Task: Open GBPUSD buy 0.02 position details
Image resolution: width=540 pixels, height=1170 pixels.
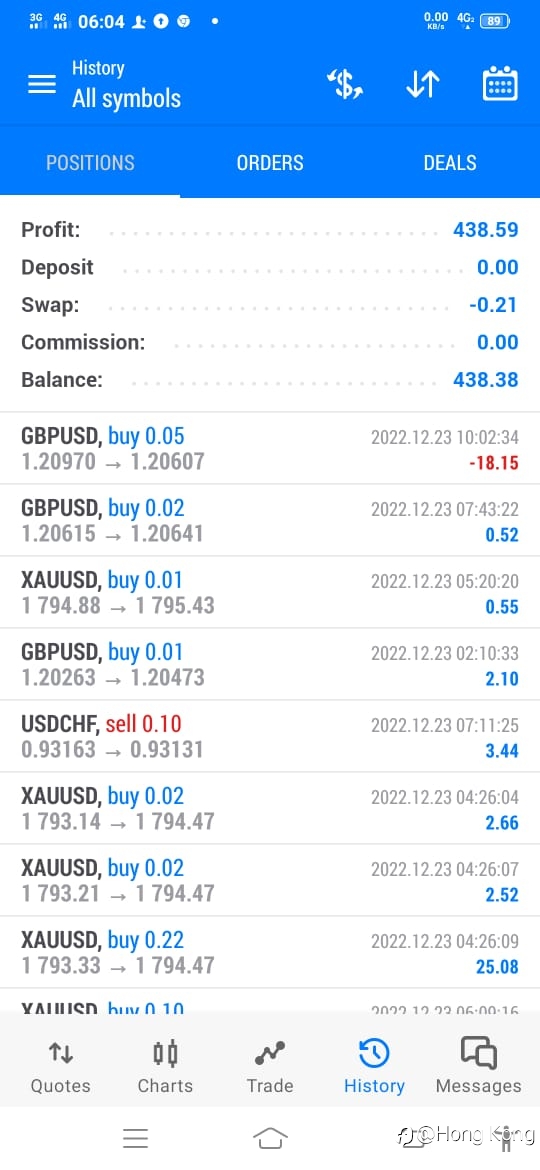Action: click(270, 520)
